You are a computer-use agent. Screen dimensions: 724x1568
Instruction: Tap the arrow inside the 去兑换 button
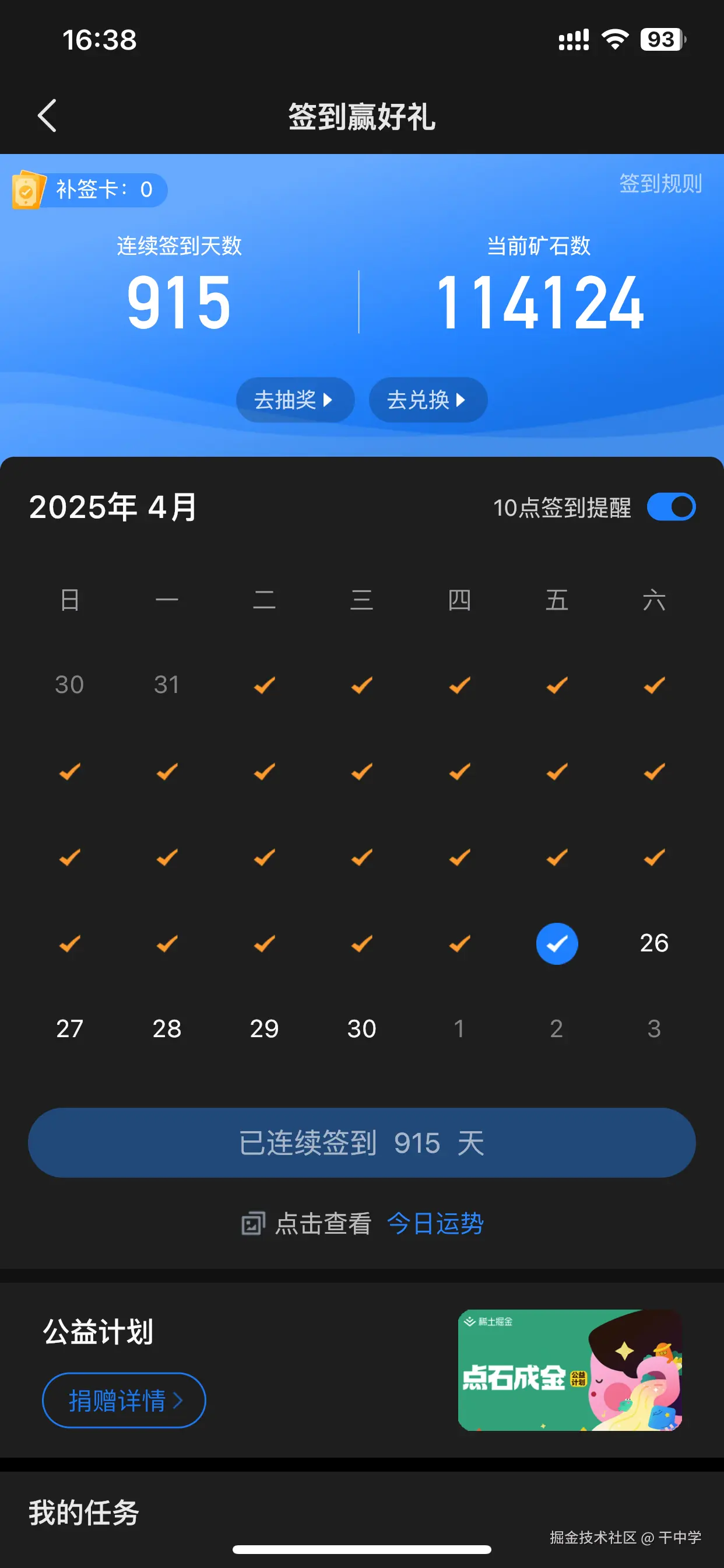(x=461, y=400)
